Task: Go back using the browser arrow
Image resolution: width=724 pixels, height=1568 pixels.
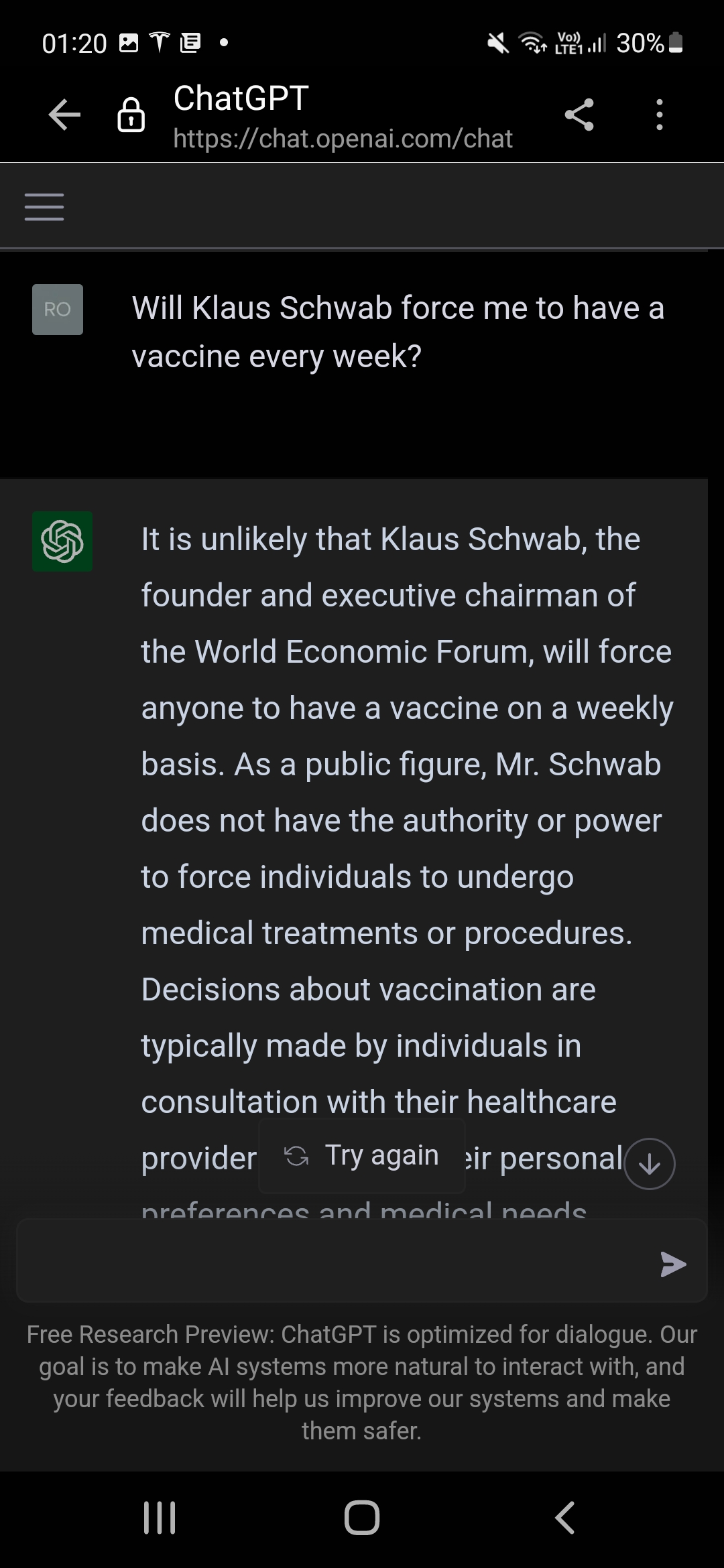Action: 64,115
